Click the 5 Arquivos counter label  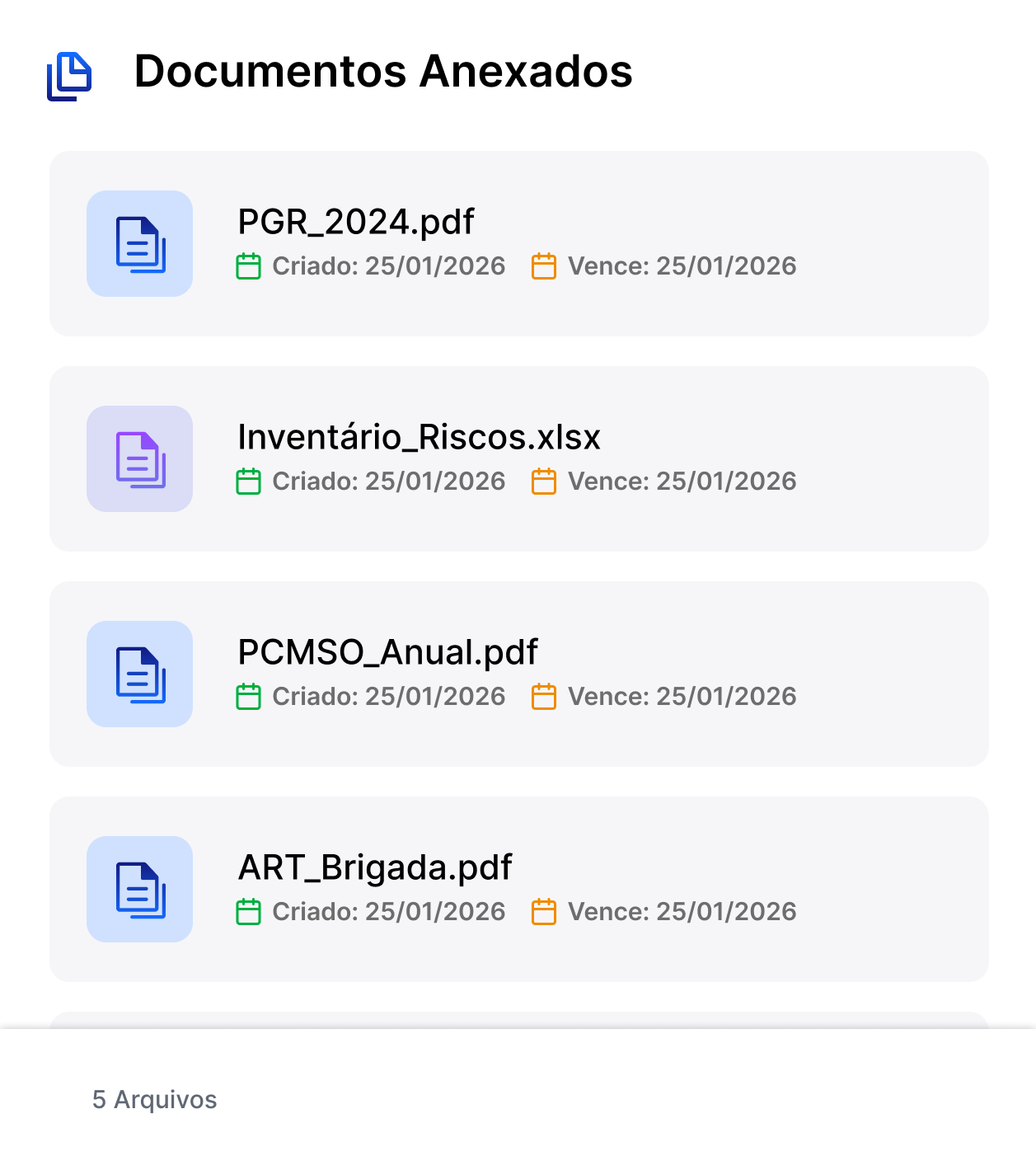click(x=155, y=1100)
